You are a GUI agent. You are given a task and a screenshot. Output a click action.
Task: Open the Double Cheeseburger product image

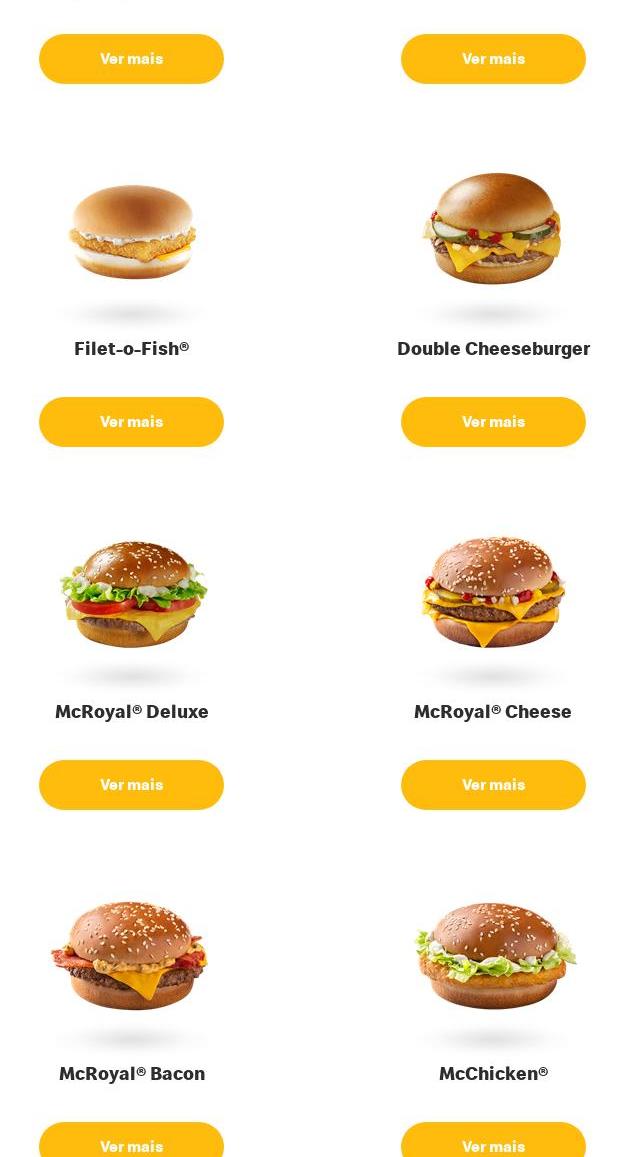tap(493, 229)
